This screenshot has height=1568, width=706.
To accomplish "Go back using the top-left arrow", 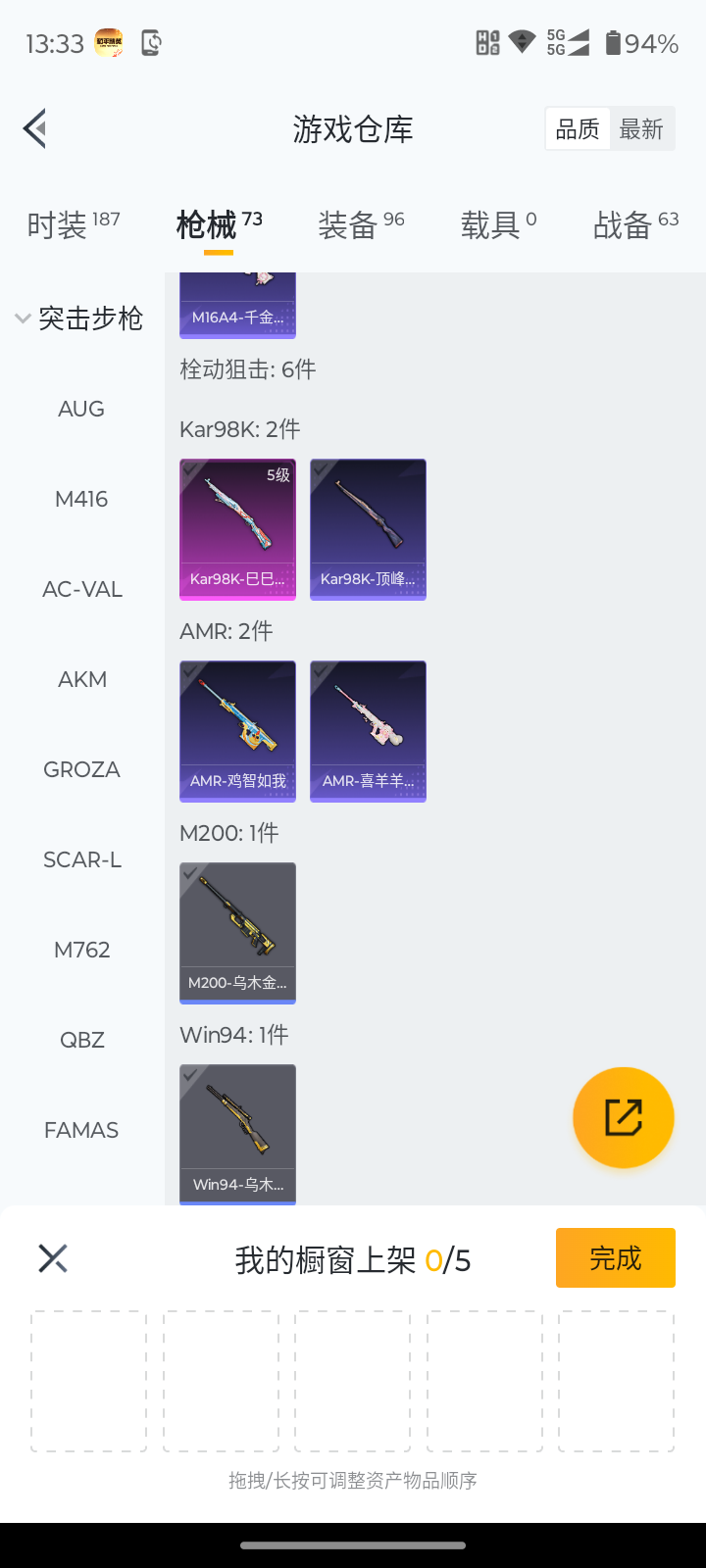I will point(35,128).
